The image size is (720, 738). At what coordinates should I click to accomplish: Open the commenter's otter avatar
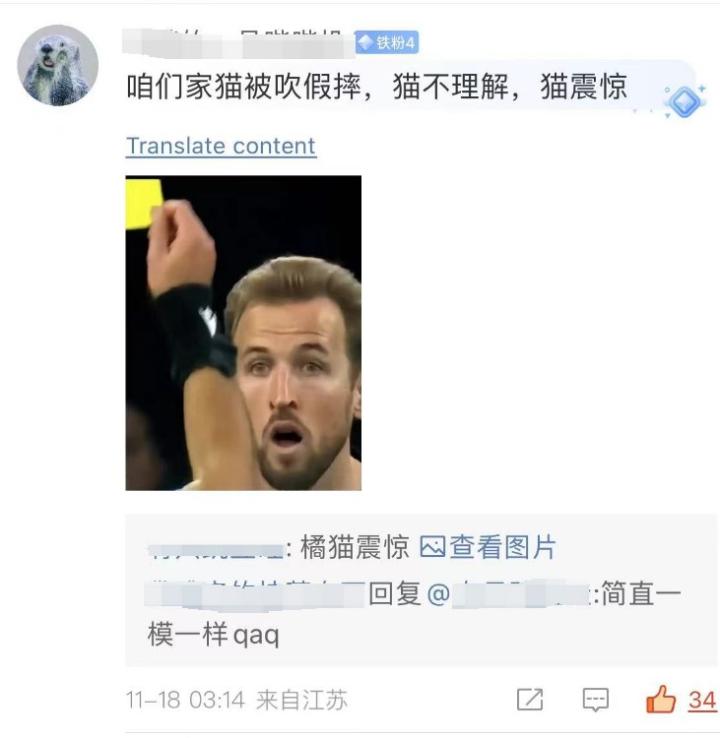(x=58, y=66)
